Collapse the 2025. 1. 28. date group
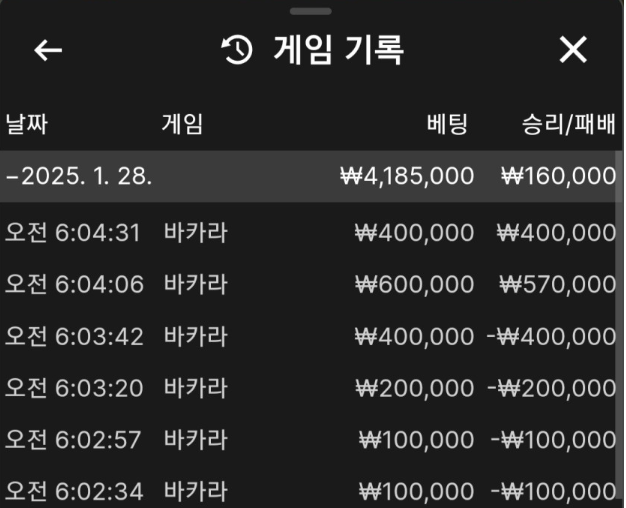626x508 pixels. pos(80,177)
